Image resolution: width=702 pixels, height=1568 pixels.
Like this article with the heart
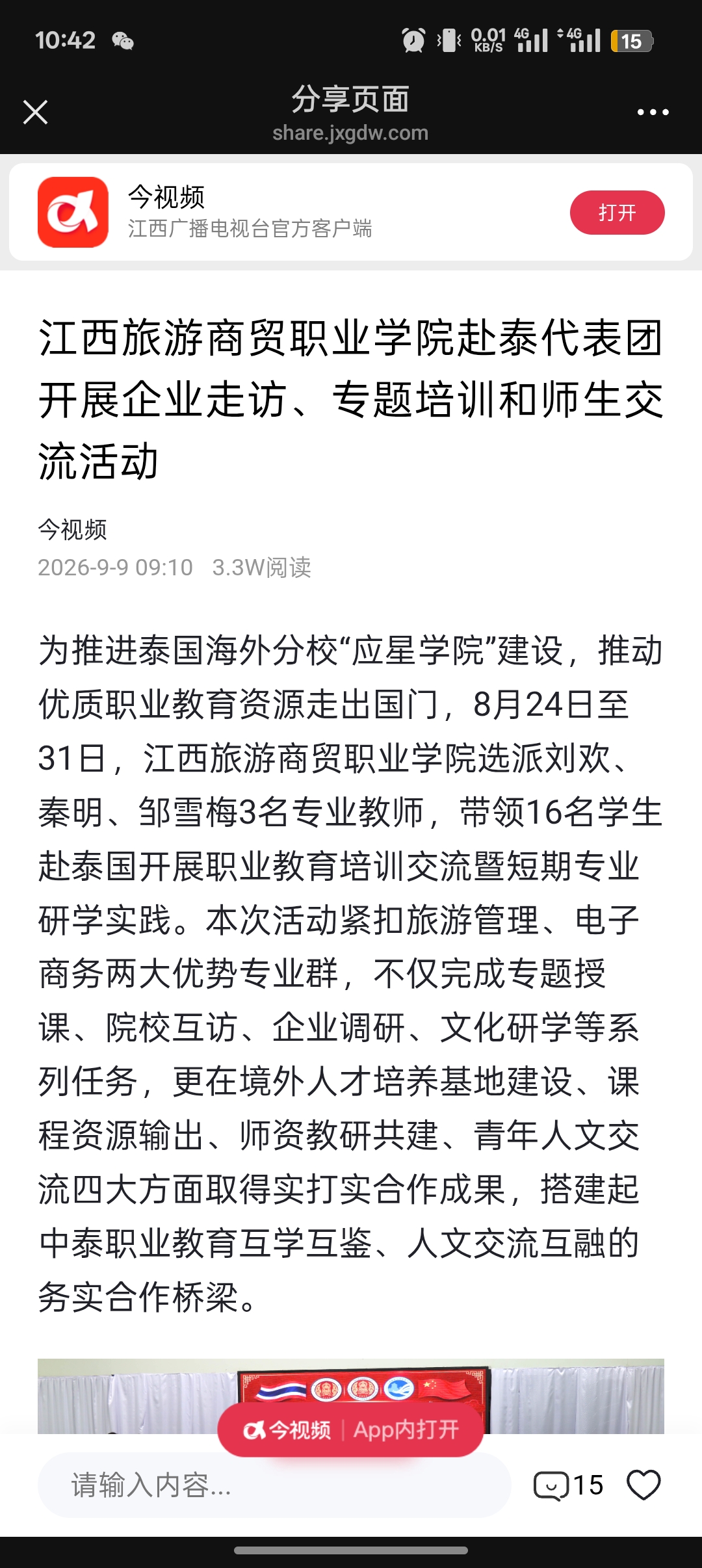point(643,1485)
